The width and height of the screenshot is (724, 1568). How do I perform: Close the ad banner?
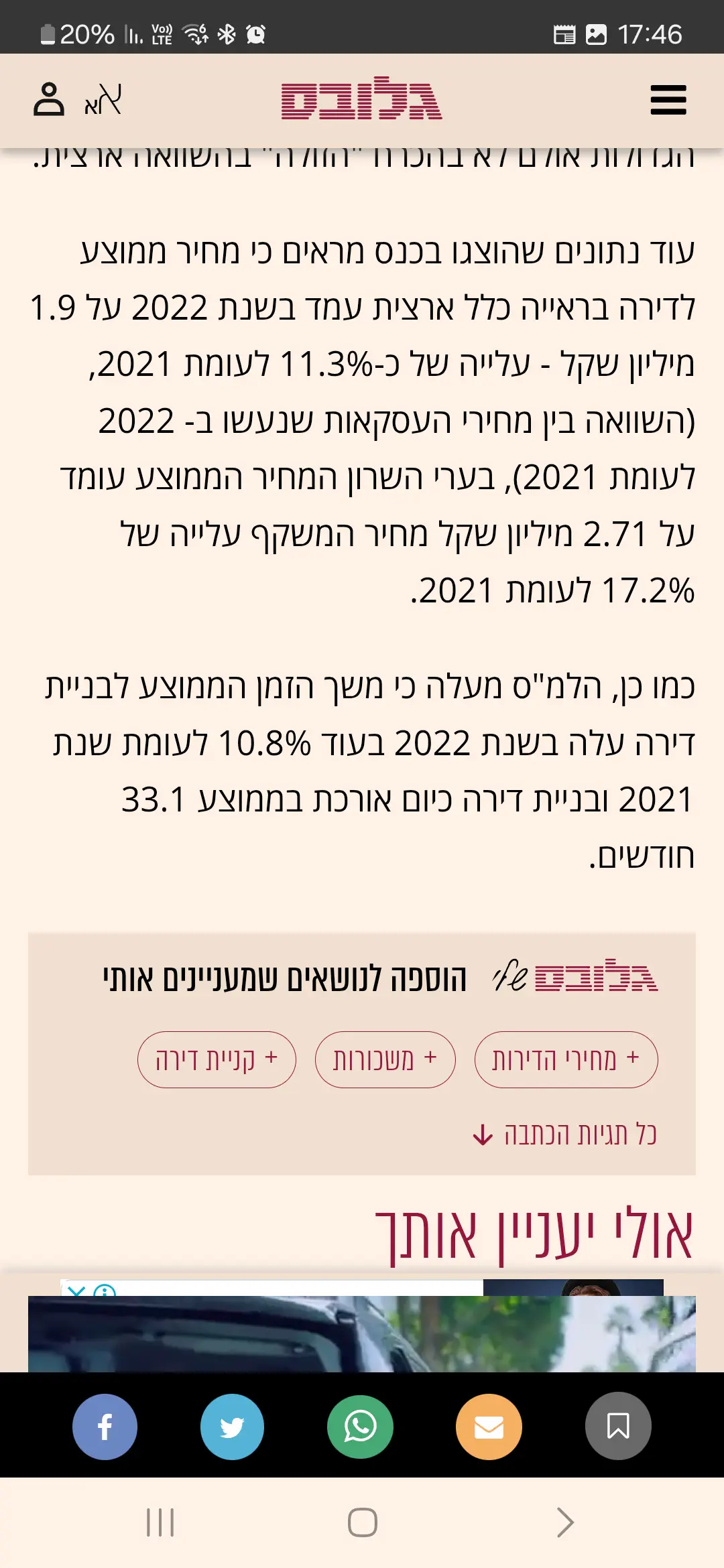[x=77, y=1290]
